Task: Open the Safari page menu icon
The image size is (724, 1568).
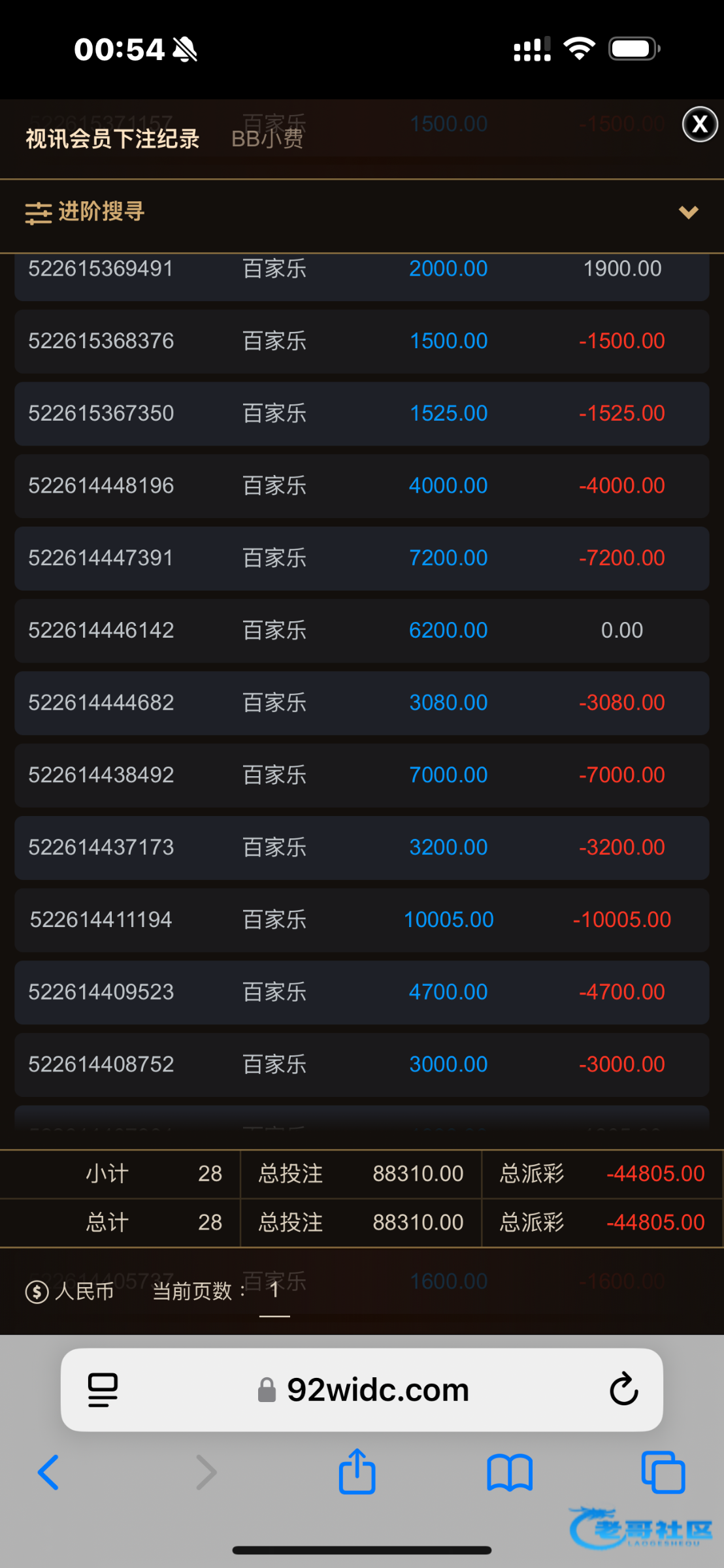Action: coord(103,1390)
